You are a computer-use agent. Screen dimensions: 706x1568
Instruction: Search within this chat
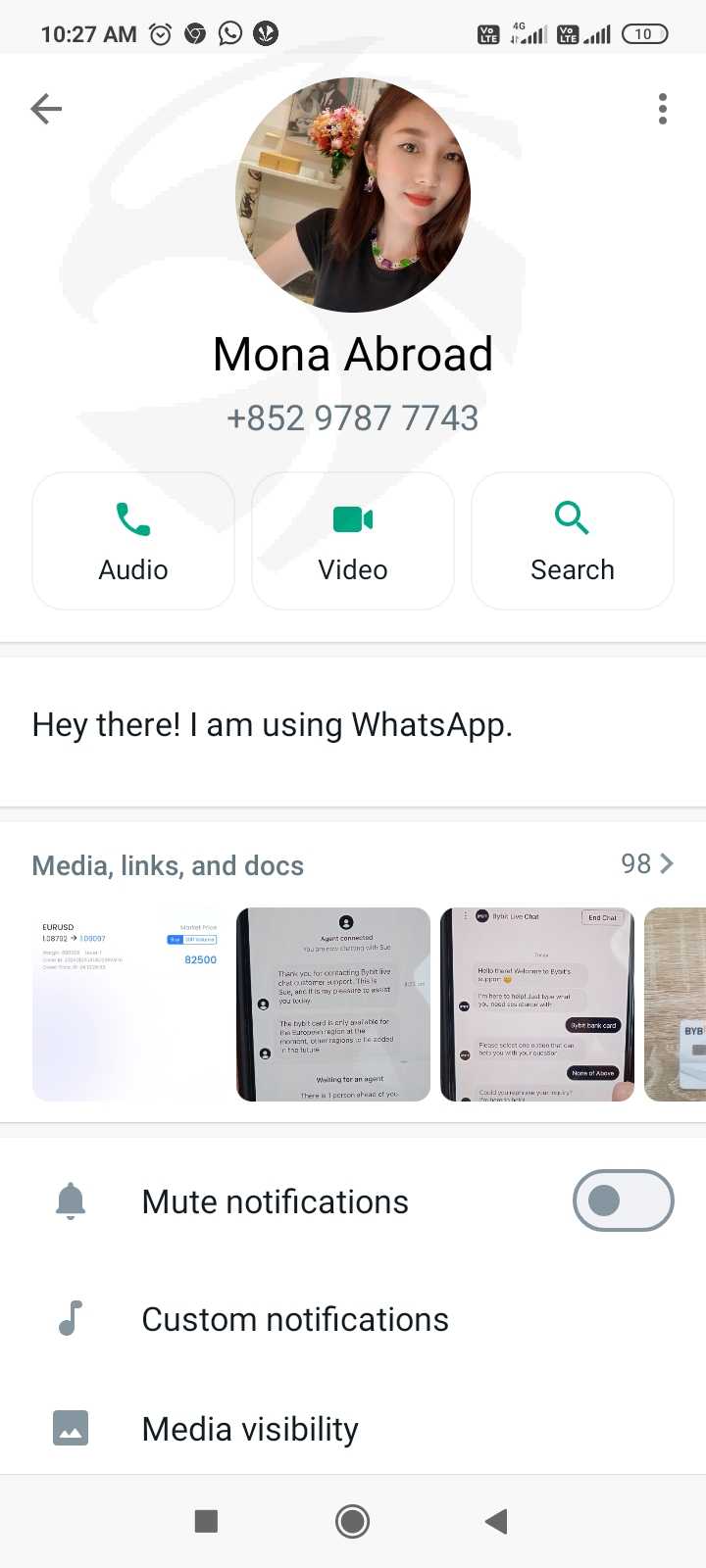[573, 541]
